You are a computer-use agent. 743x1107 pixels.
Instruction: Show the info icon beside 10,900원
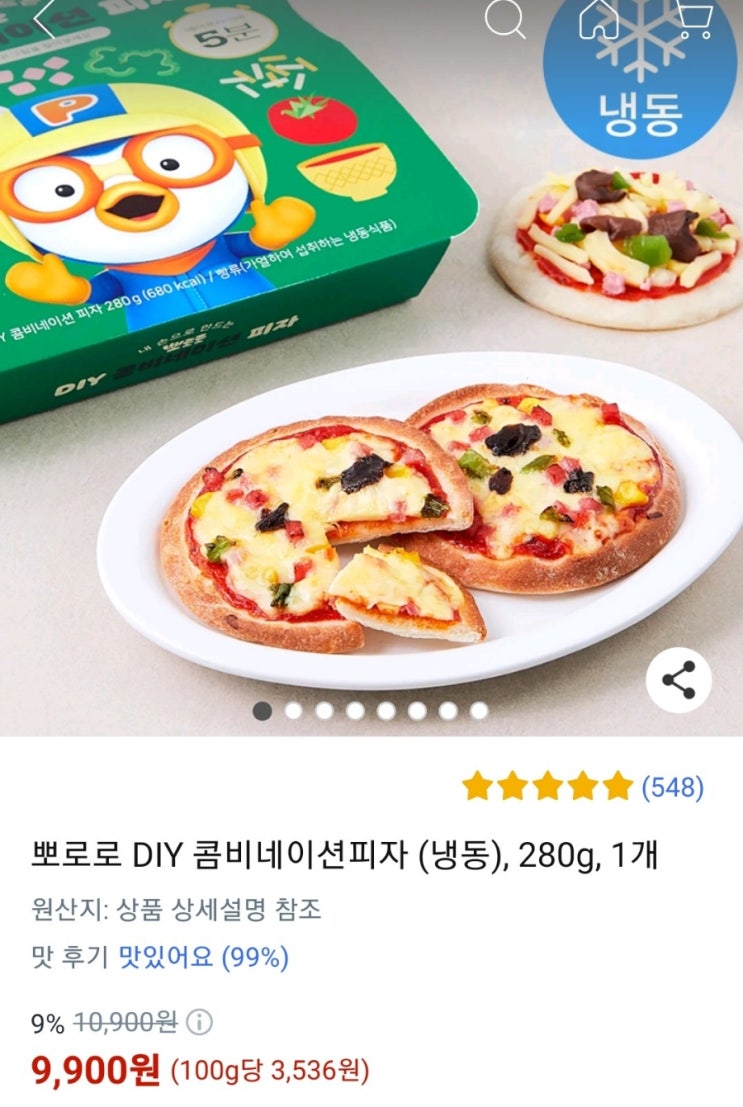(x=200, y=1023)
